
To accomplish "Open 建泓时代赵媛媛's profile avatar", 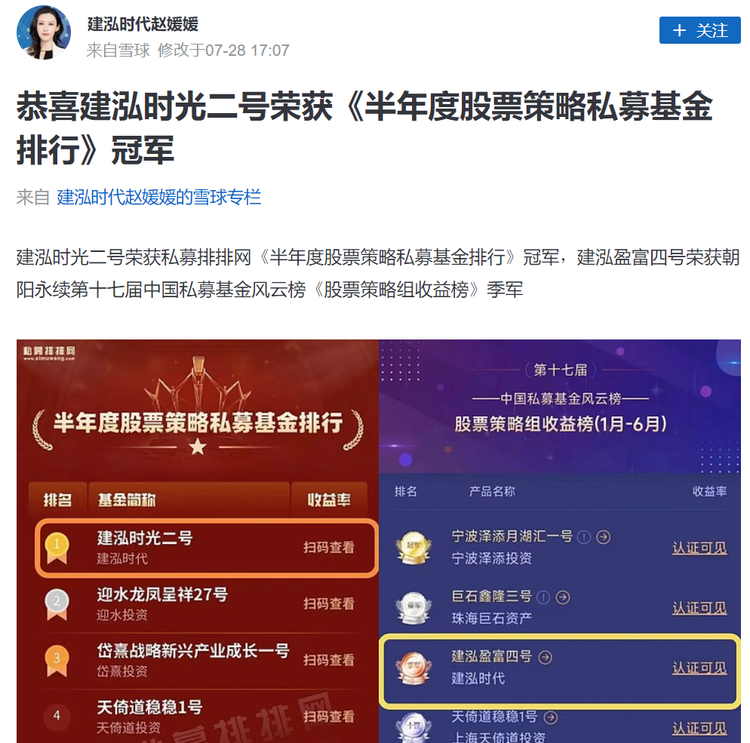I will [44, 31].
